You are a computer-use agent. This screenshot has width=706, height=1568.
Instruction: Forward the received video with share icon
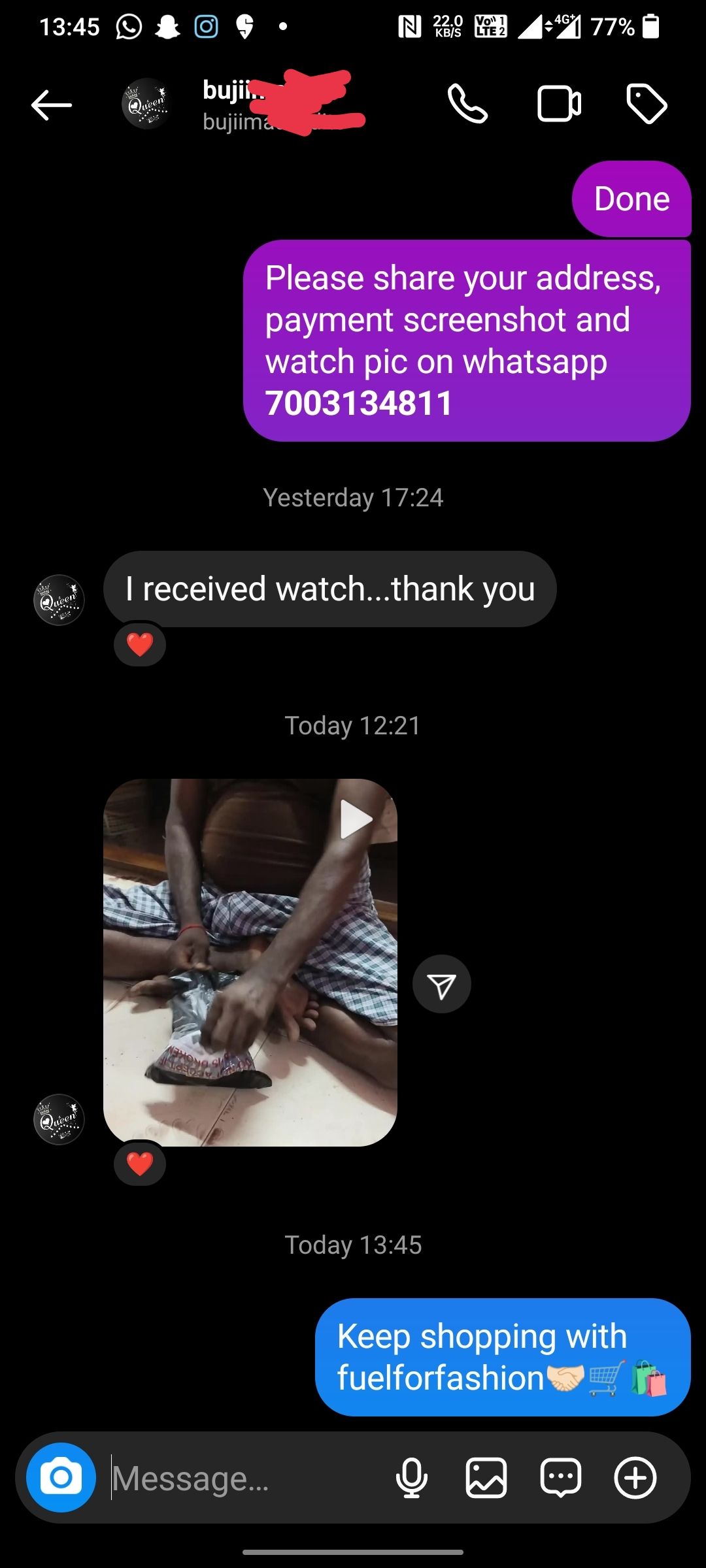441,985
